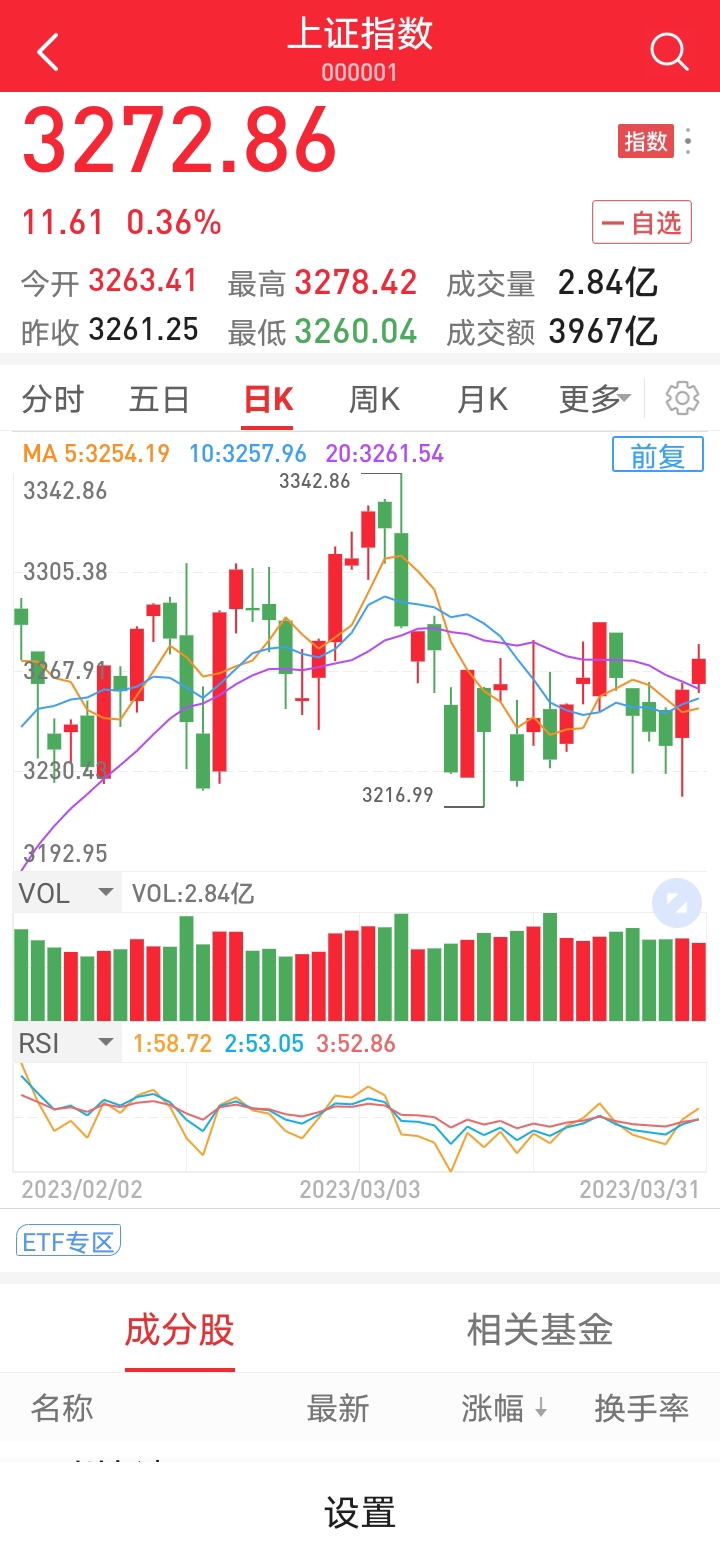The width and height of the screenshot is (720, 1560).
Task: Go back using the top-left arrow
Action: pyautogui.click(x=48, y=50)
